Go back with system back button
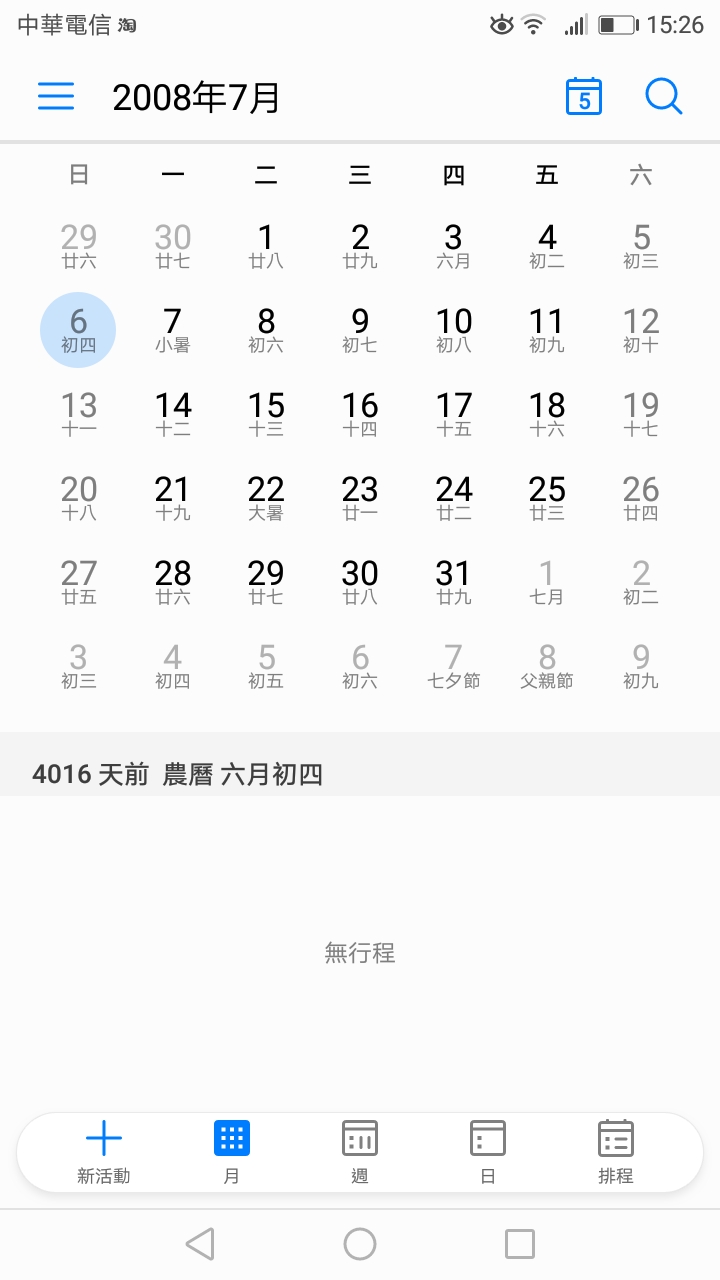 pos(200,1244)
